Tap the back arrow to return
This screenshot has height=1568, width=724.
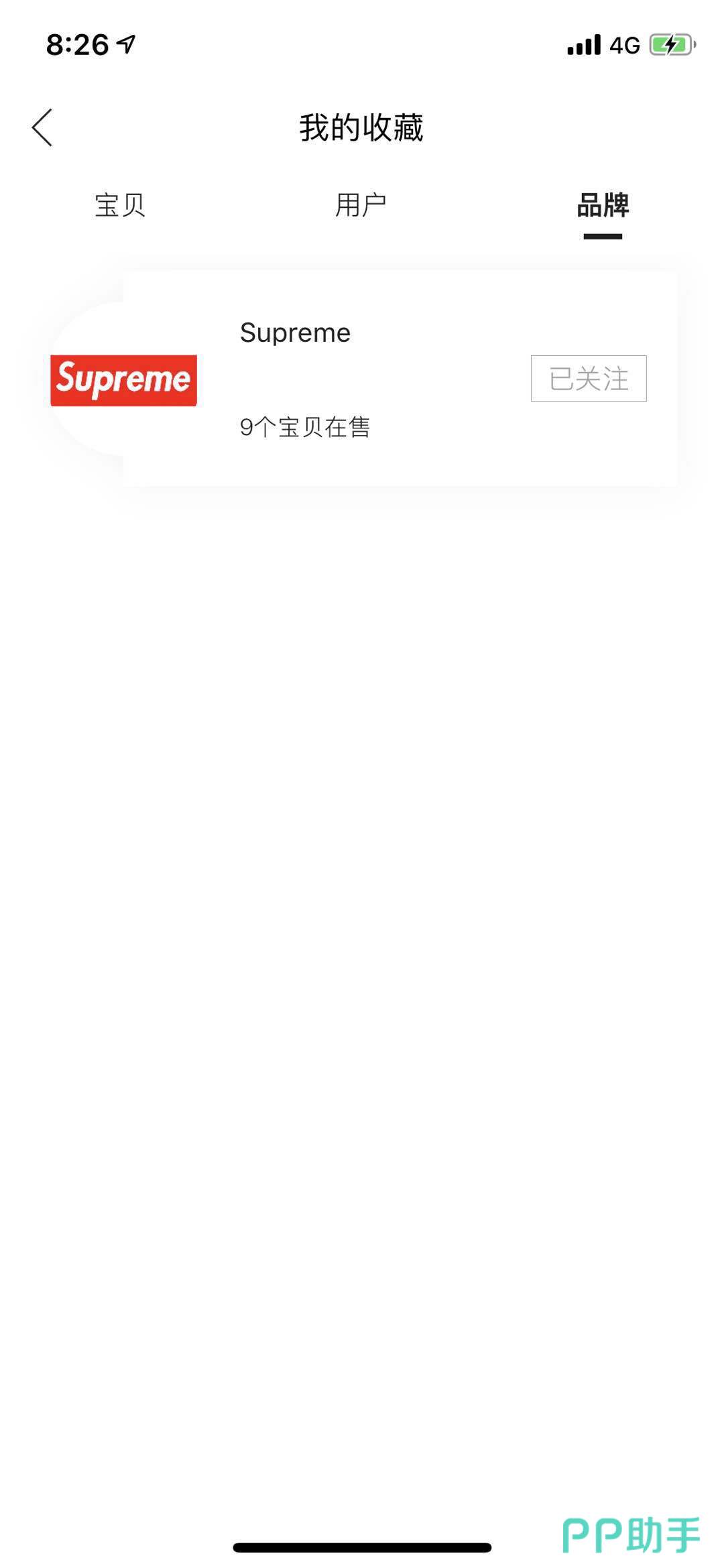click(x=42, y=129)
